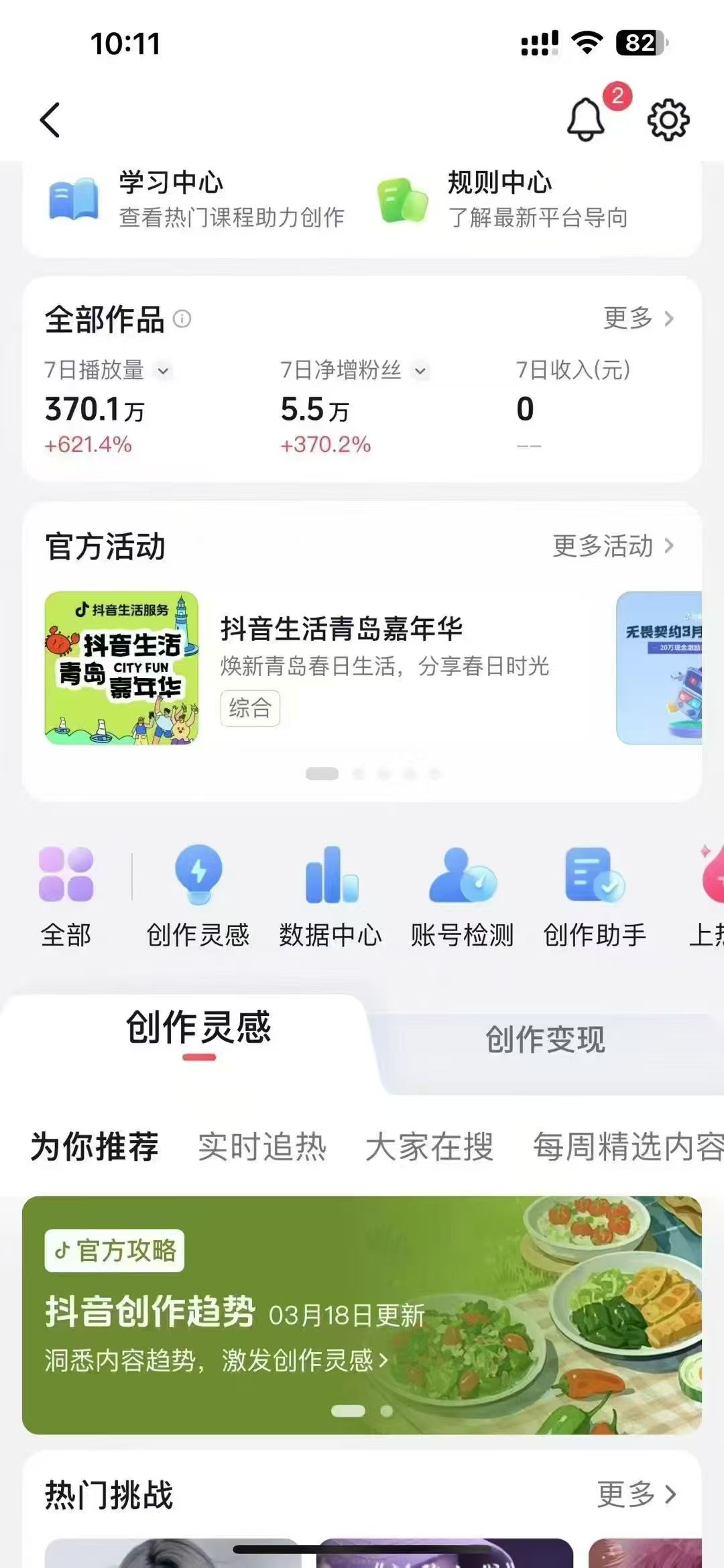This screenshot has width=724, height=1568.
Task: Open the 抖音创作趋势 banner
Action: click(x=362, y=1314)
